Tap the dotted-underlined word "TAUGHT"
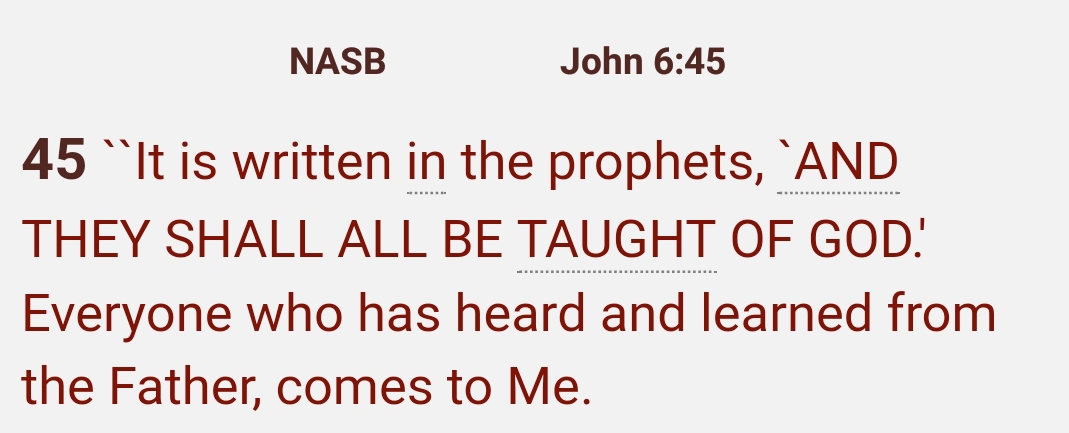Viewport: 1069px width, 433px height. pos(617,241)
